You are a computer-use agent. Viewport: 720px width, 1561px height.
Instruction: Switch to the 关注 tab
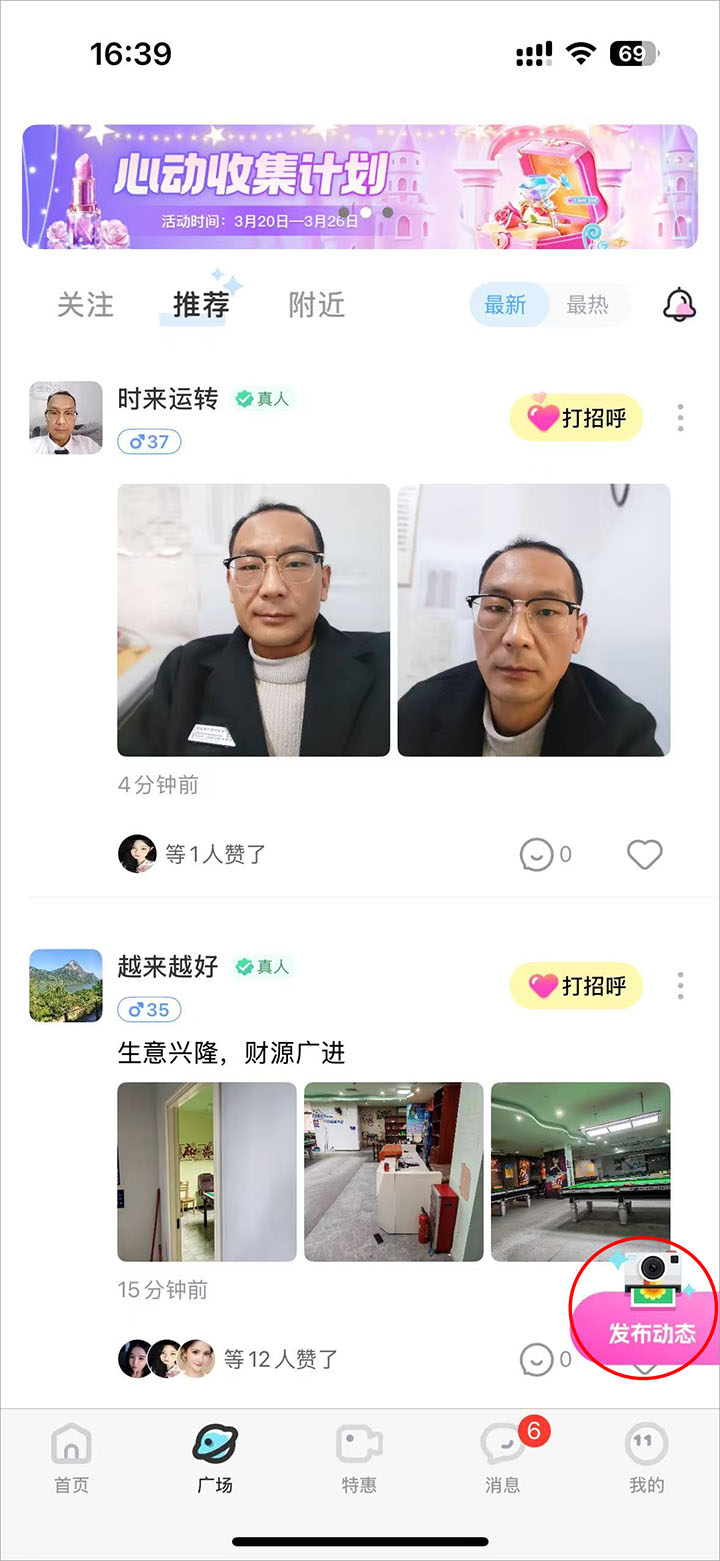click(x=85, y=305)
